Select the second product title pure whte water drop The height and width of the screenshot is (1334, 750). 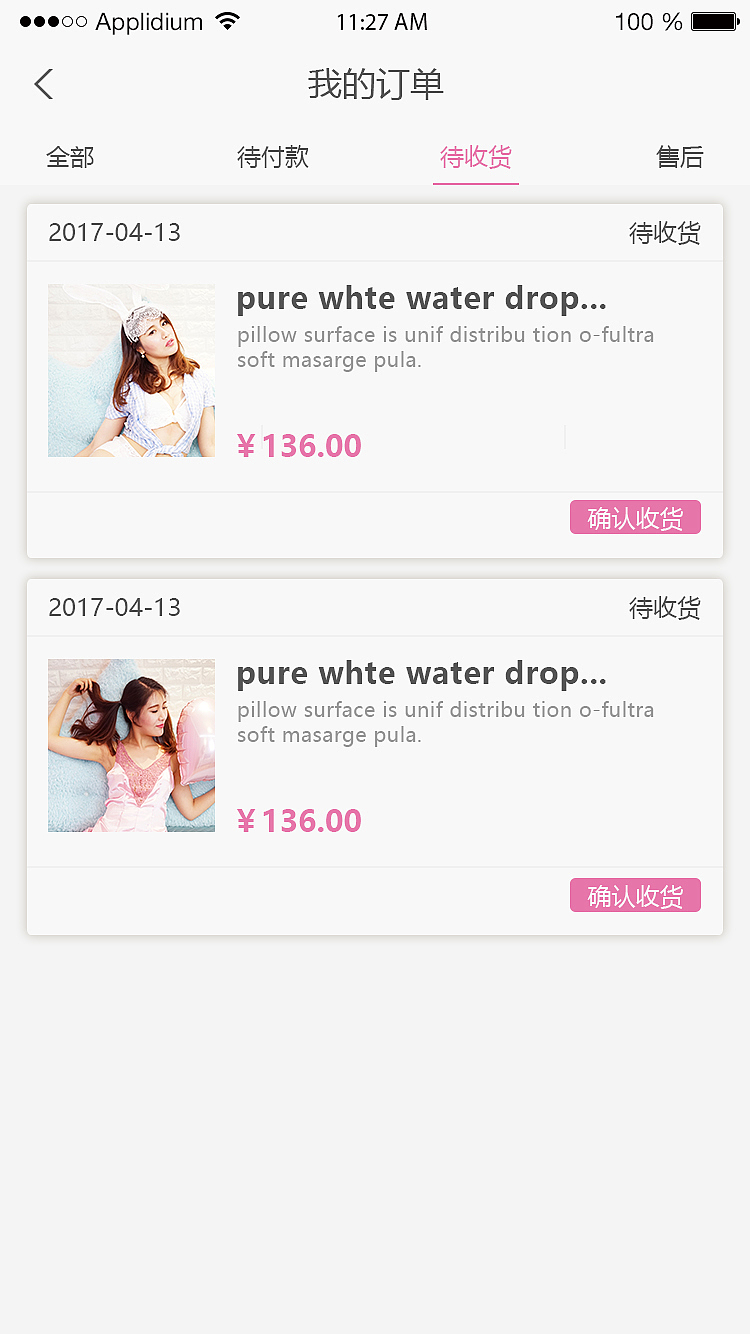coord(420,673)
